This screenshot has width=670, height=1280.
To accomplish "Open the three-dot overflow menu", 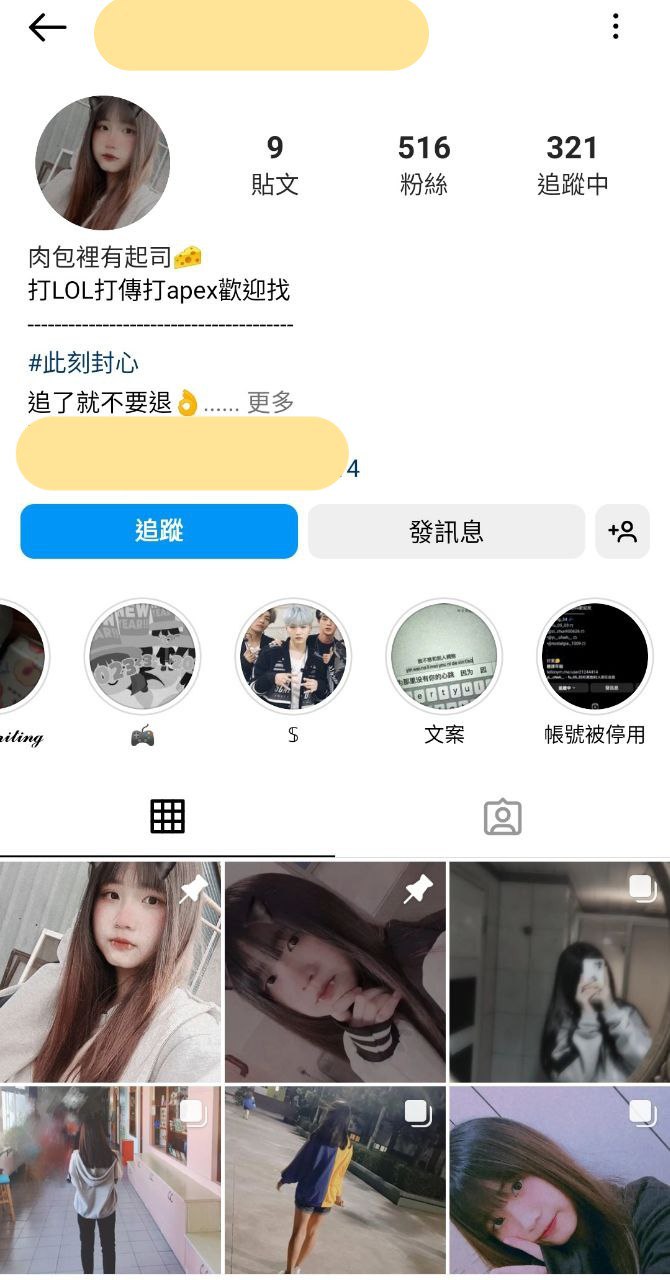I will click(x=616, y=27).
